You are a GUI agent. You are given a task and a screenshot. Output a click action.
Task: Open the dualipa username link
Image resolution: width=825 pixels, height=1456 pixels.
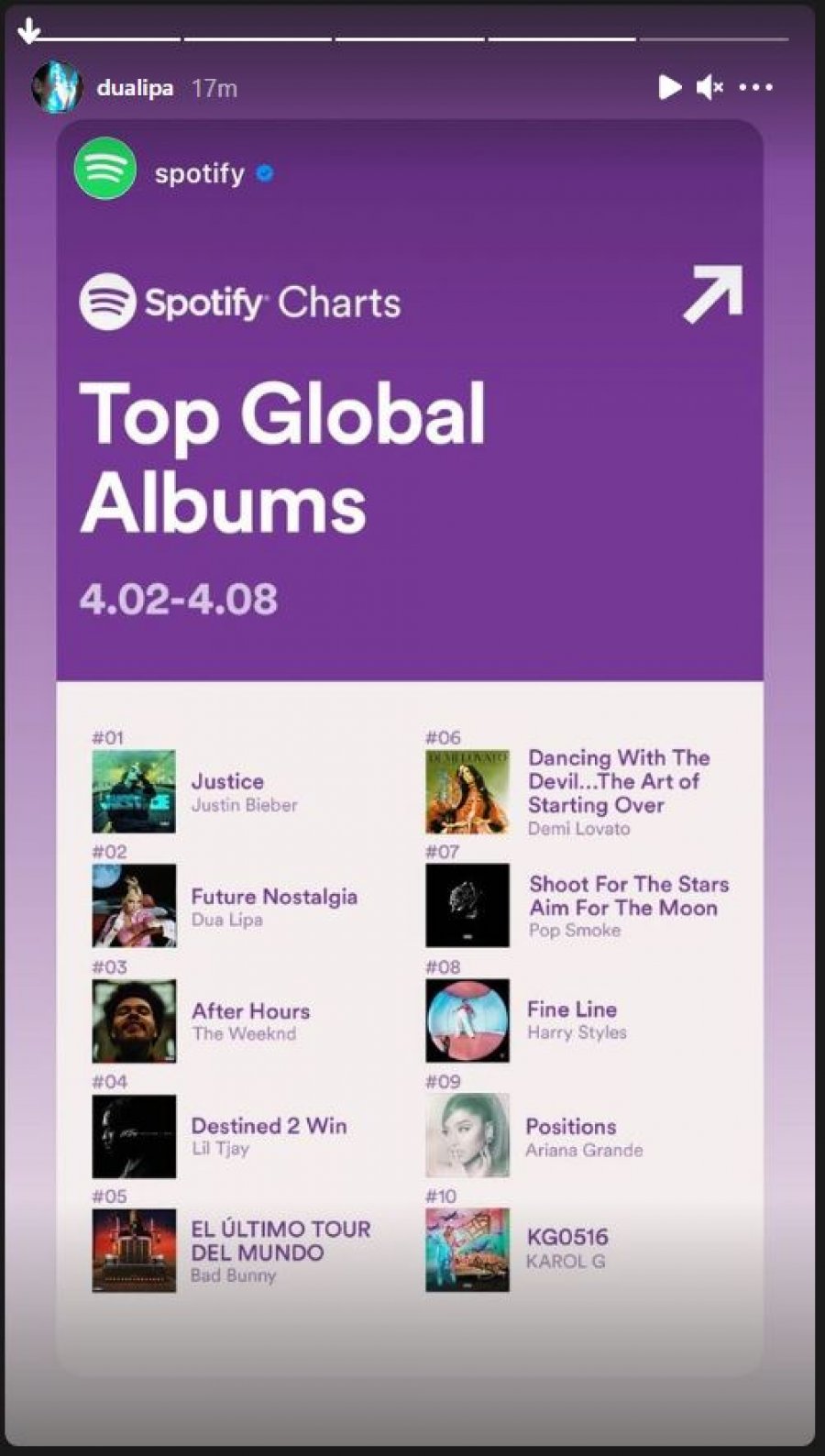point(135,88)
